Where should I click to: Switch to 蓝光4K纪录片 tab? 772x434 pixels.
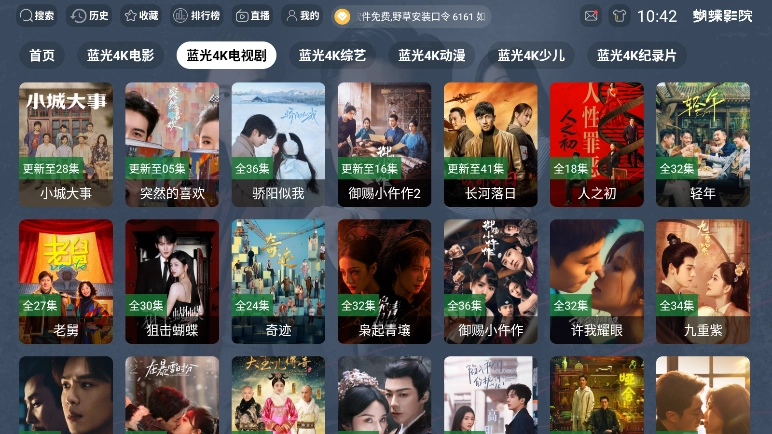coord(637,56)
